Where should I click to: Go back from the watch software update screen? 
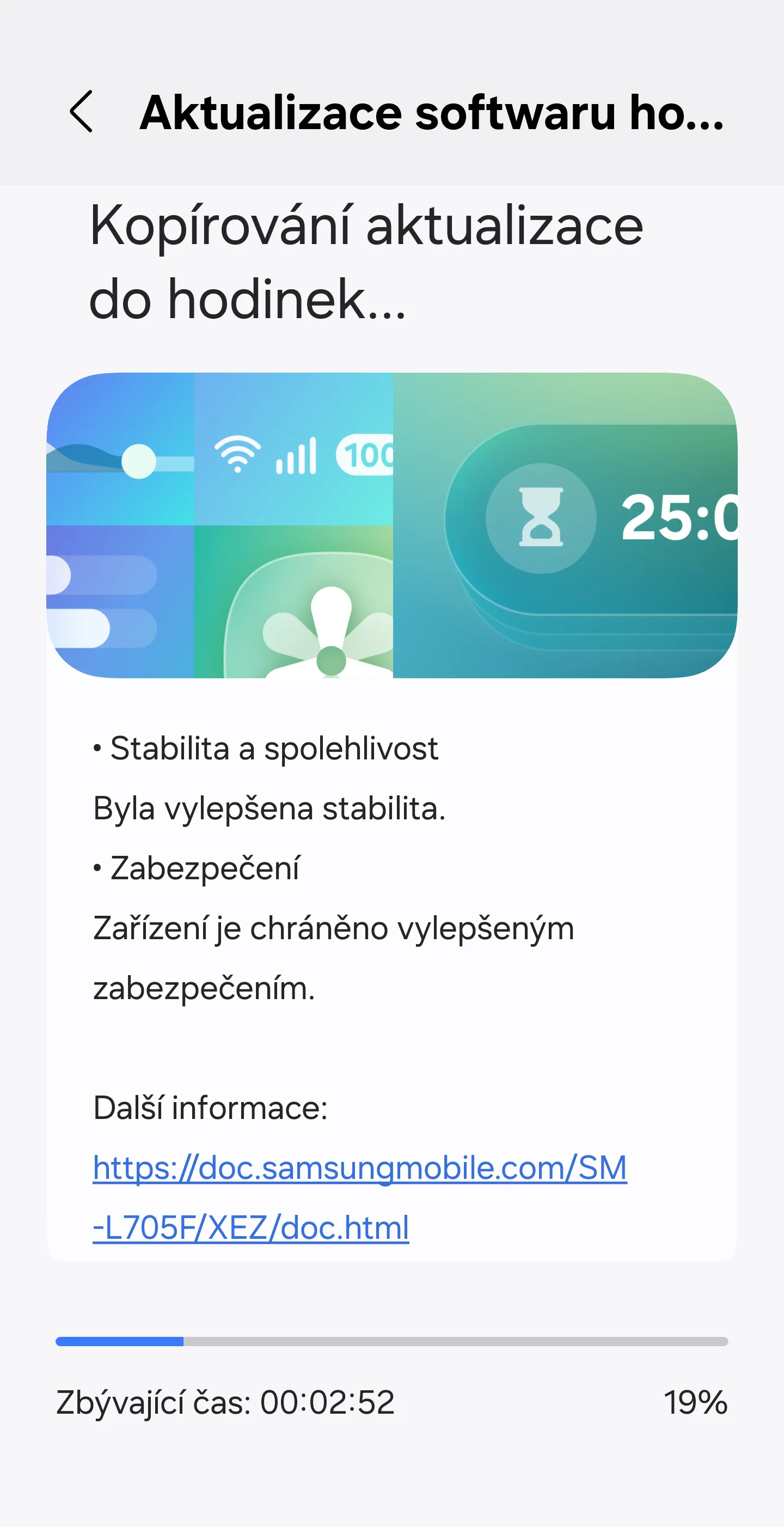[82, 112]
